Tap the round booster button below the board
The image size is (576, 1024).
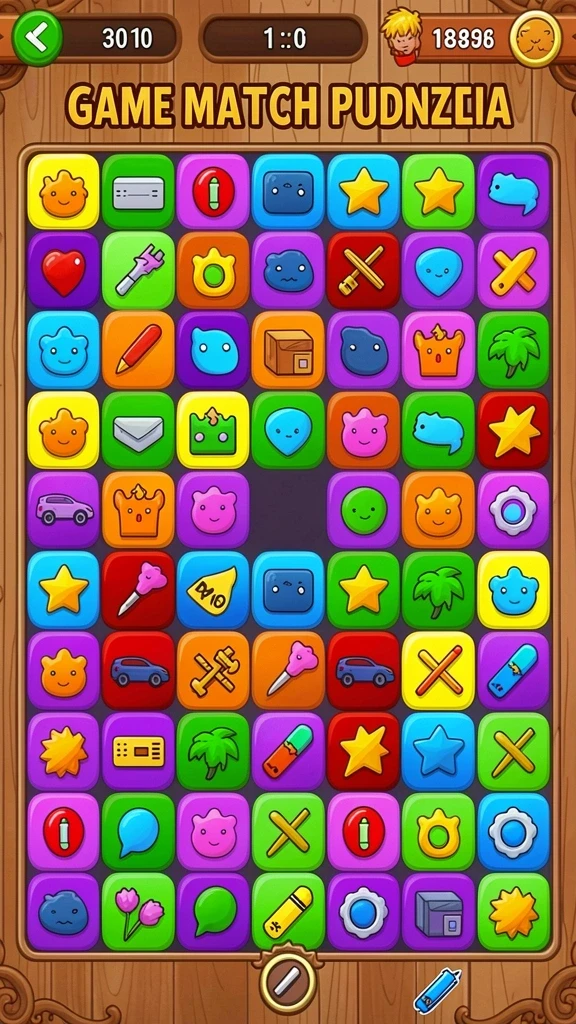pyautogui.click(x=288, y=982)
